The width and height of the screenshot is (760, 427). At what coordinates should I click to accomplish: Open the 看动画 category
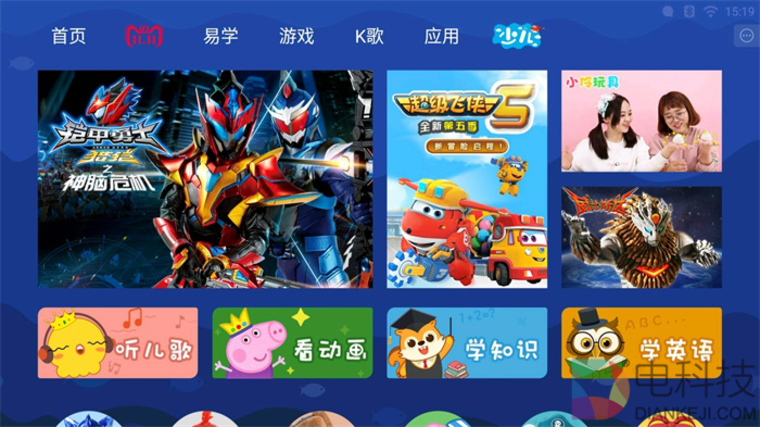pos(292,343)
